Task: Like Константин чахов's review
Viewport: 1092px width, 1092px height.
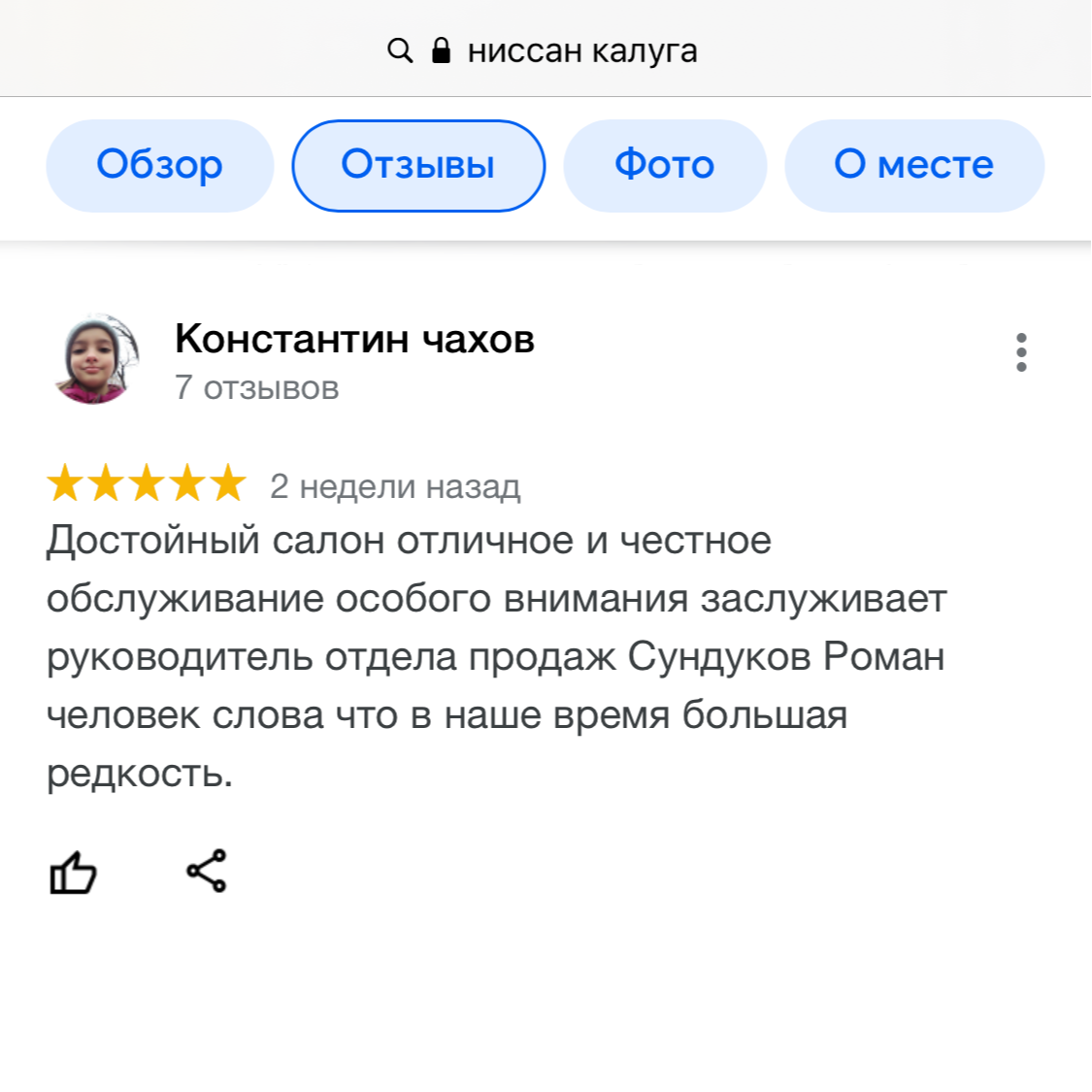Action: click(74, 872)
